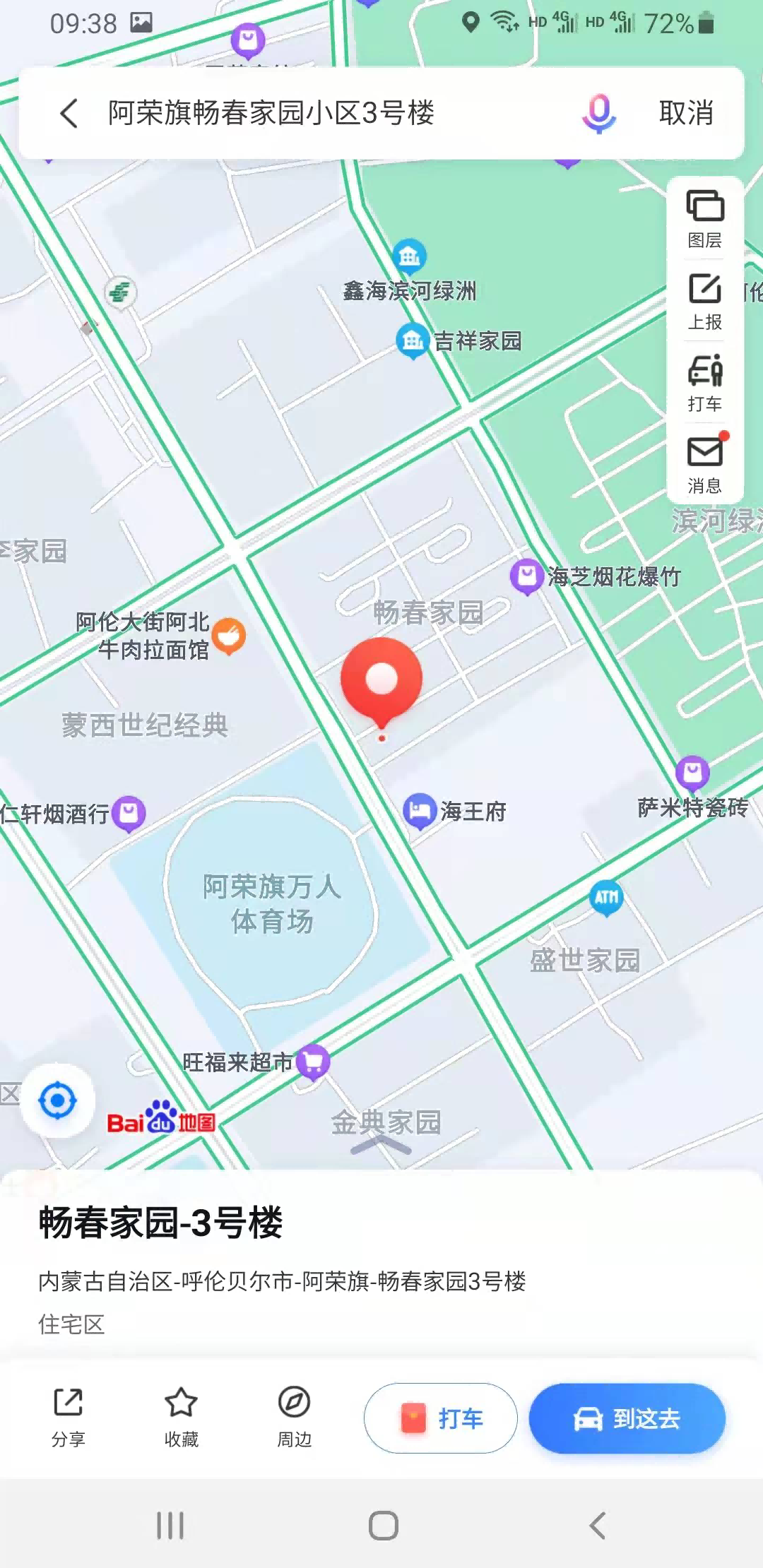
Task: Tap the search text 阿荣旗畅春家园小区3号楼
Action: tap(271, 113)
